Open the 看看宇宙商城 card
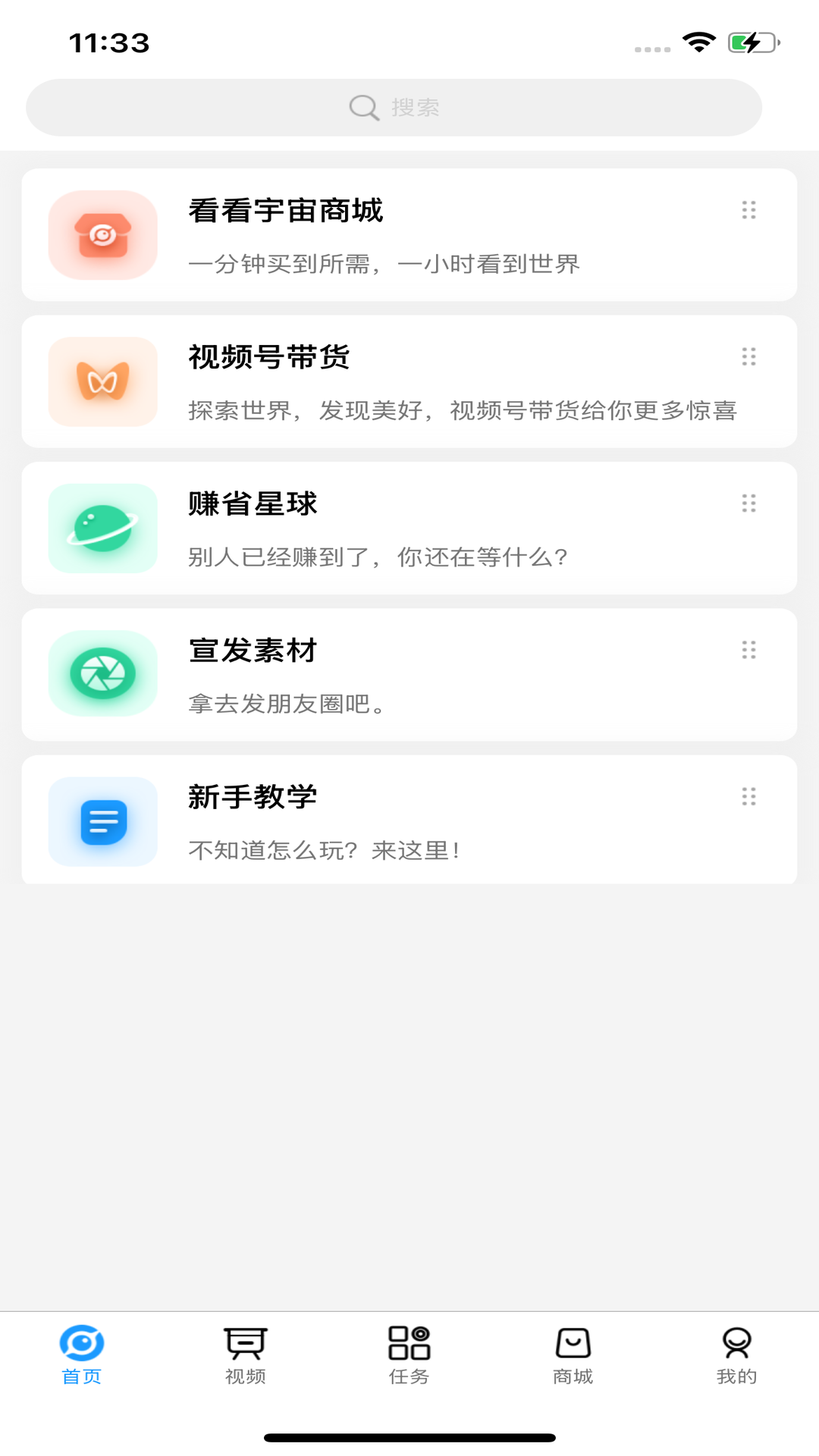This screenshot has height=1456, width=819. [409, 235]
